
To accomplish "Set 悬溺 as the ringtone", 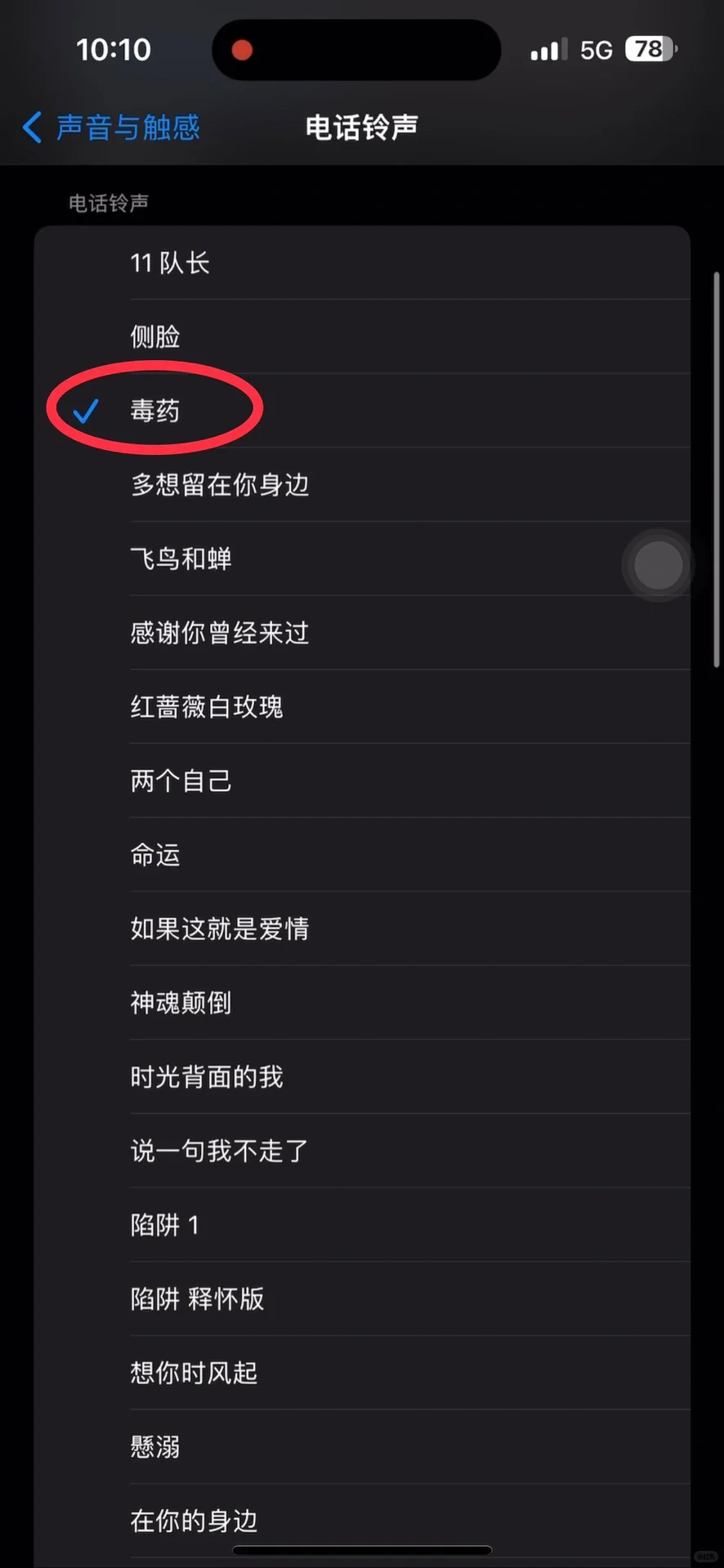I will [155, 1446].
